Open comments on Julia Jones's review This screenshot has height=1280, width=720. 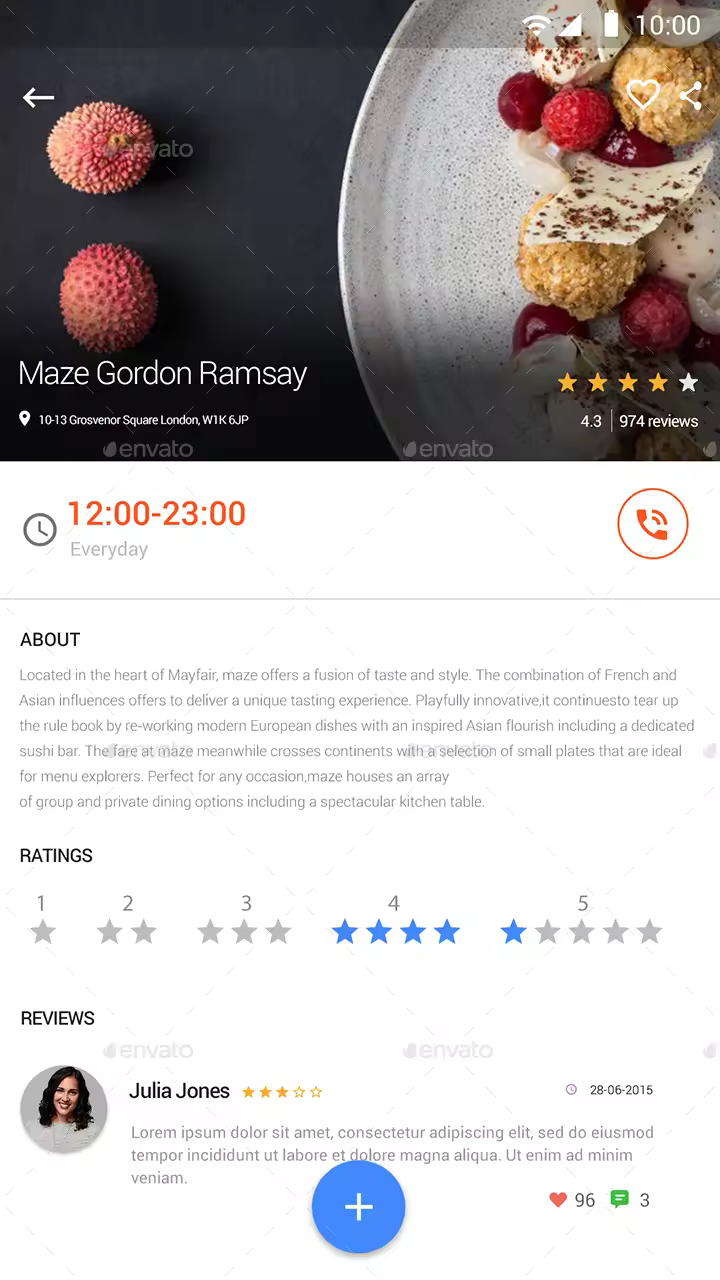click(620, 1199)
